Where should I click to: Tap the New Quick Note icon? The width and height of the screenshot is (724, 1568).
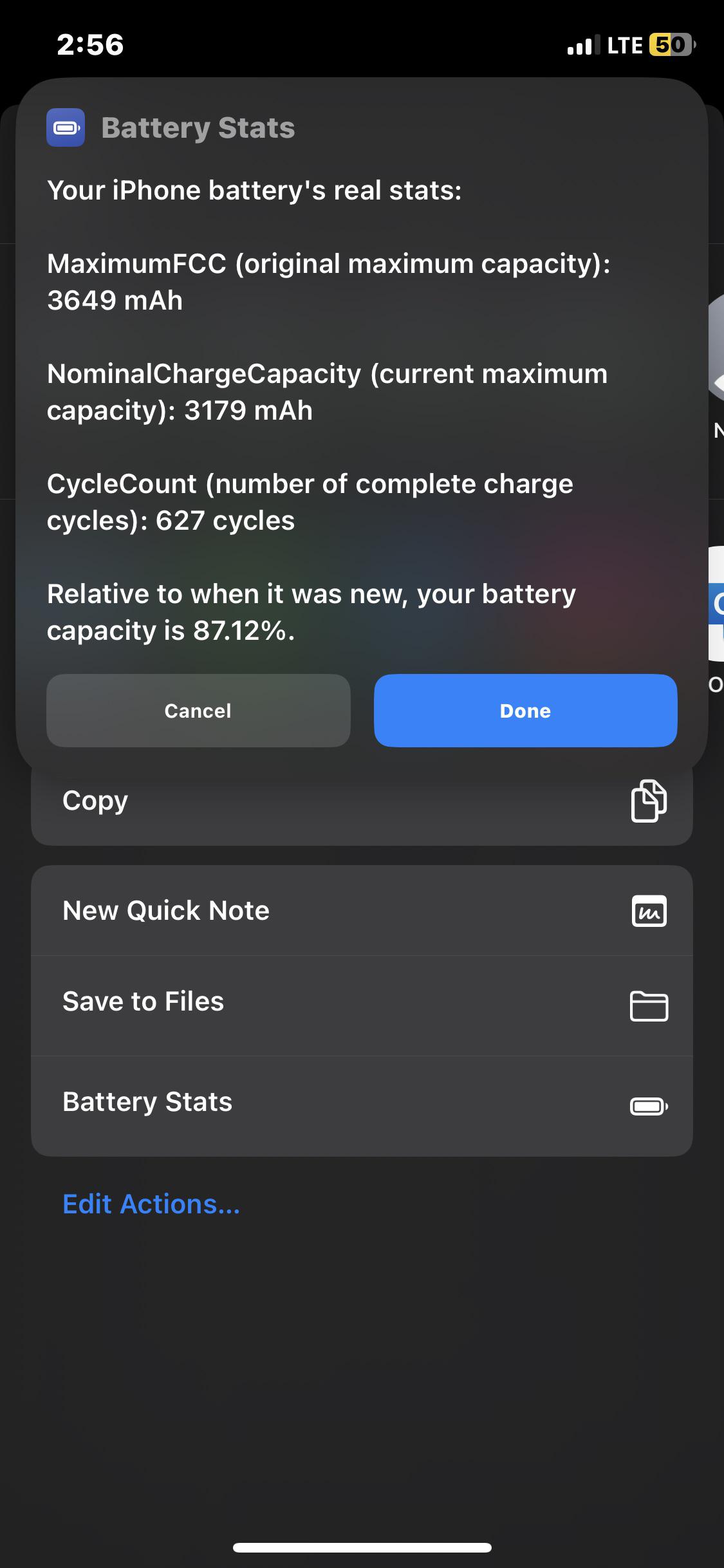pyautogui.click(x=650, y=910)
